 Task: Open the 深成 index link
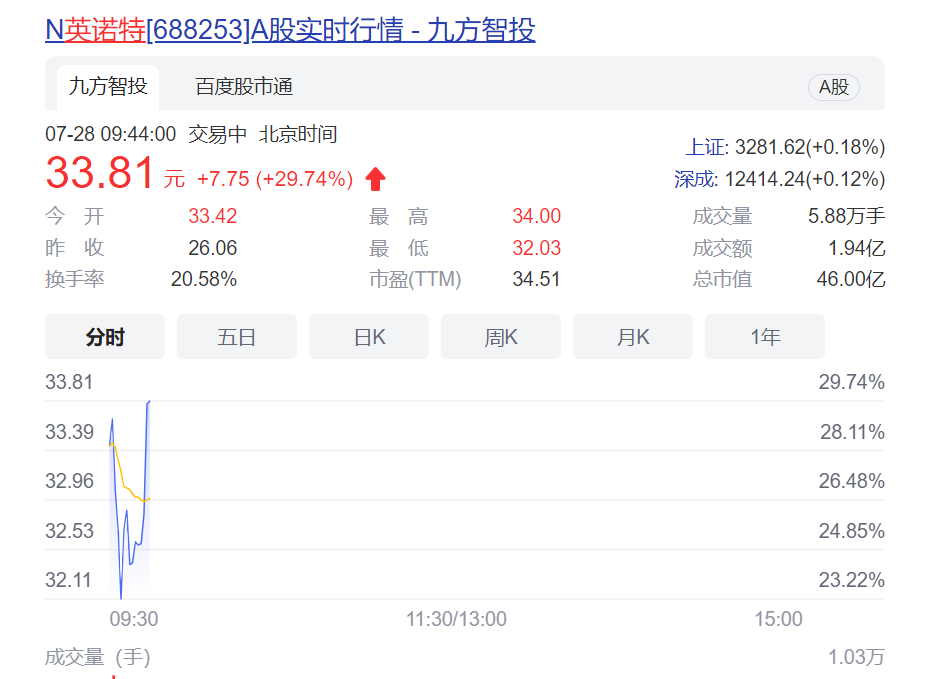pyautogui.click(x=696, y=179)
